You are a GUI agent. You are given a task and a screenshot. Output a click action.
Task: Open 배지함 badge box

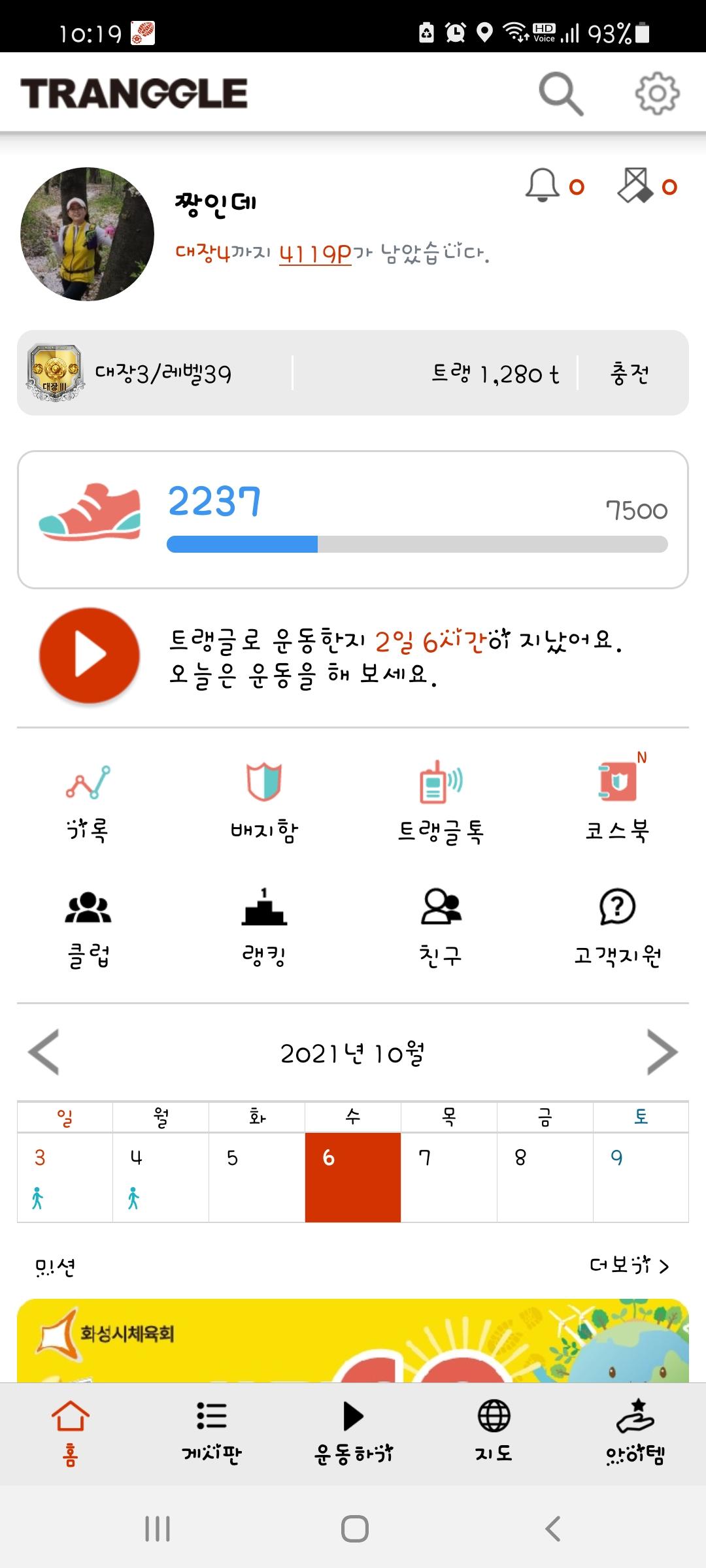264,802
